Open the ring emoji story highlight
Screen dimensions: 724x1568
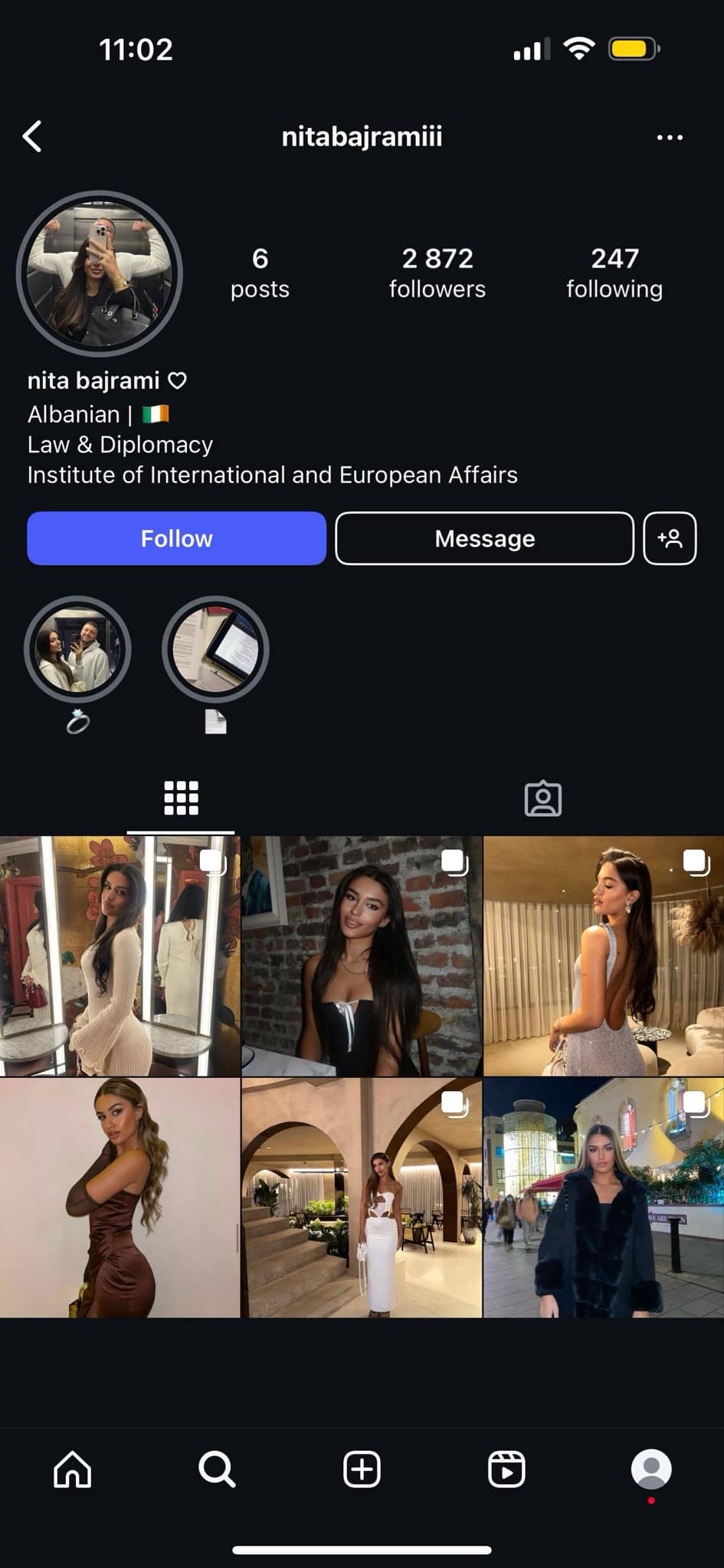[x=77, y=650]
